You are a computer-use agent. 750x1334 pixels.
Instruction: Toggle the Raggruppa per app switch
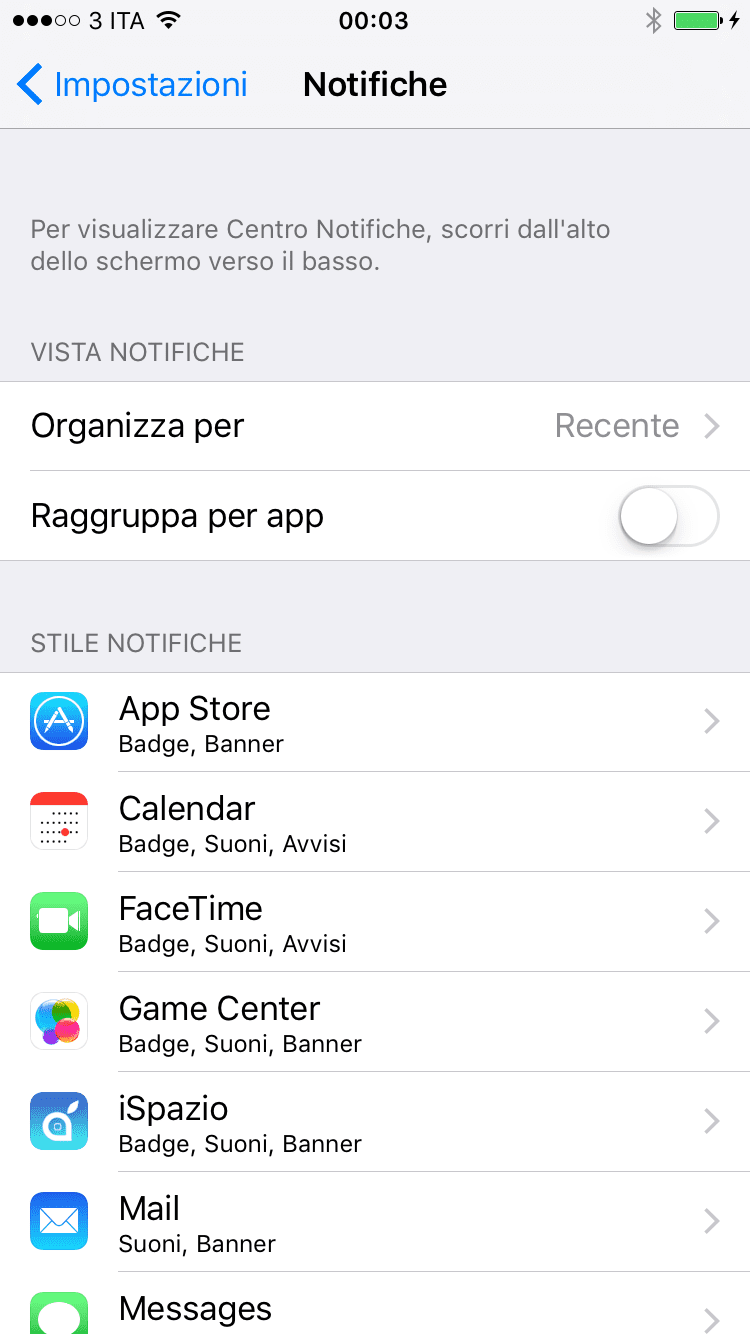[x=668, y=516]
